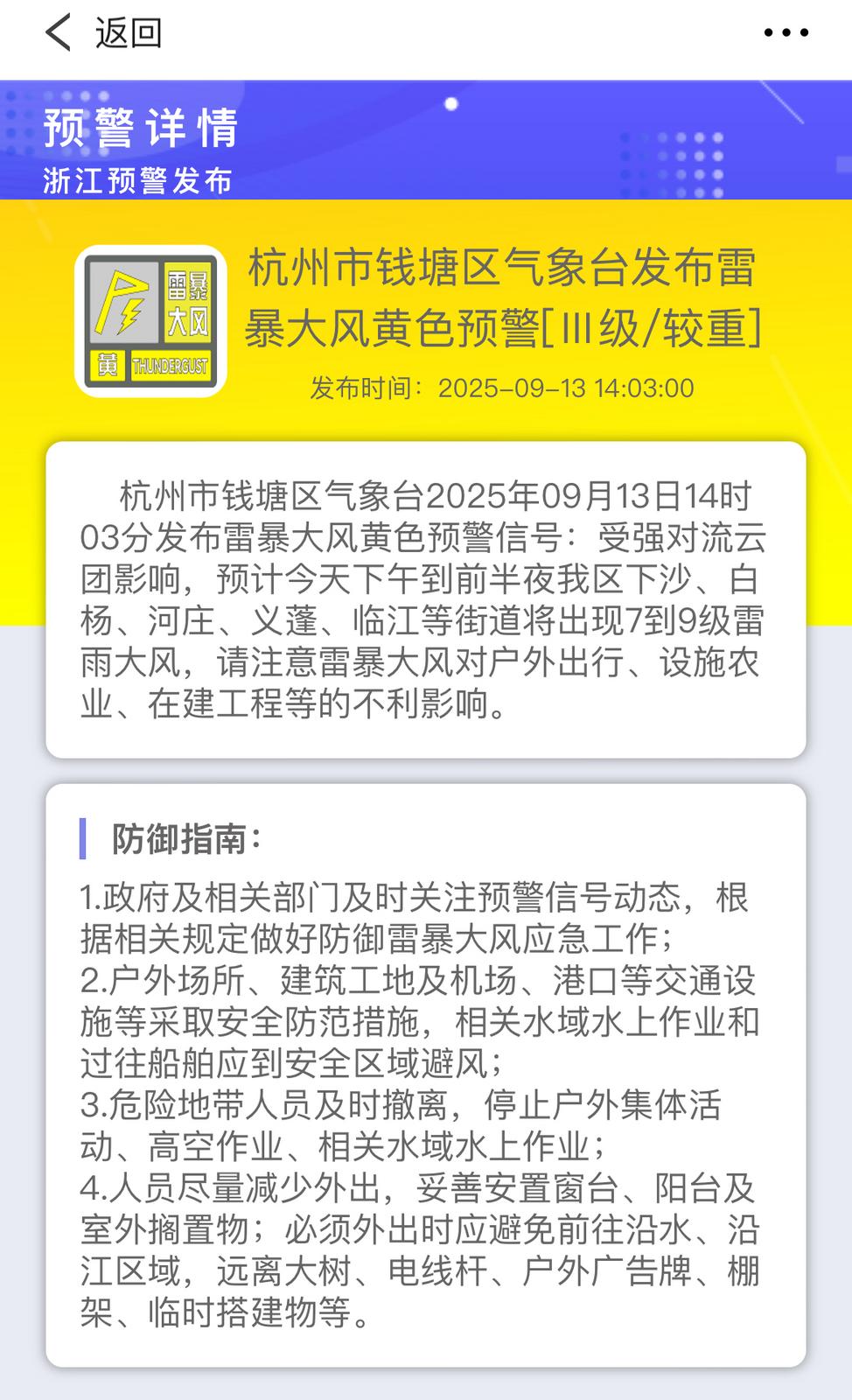Go back with the 返回 arrow
852x1400 pixels.
pos(59,33)
